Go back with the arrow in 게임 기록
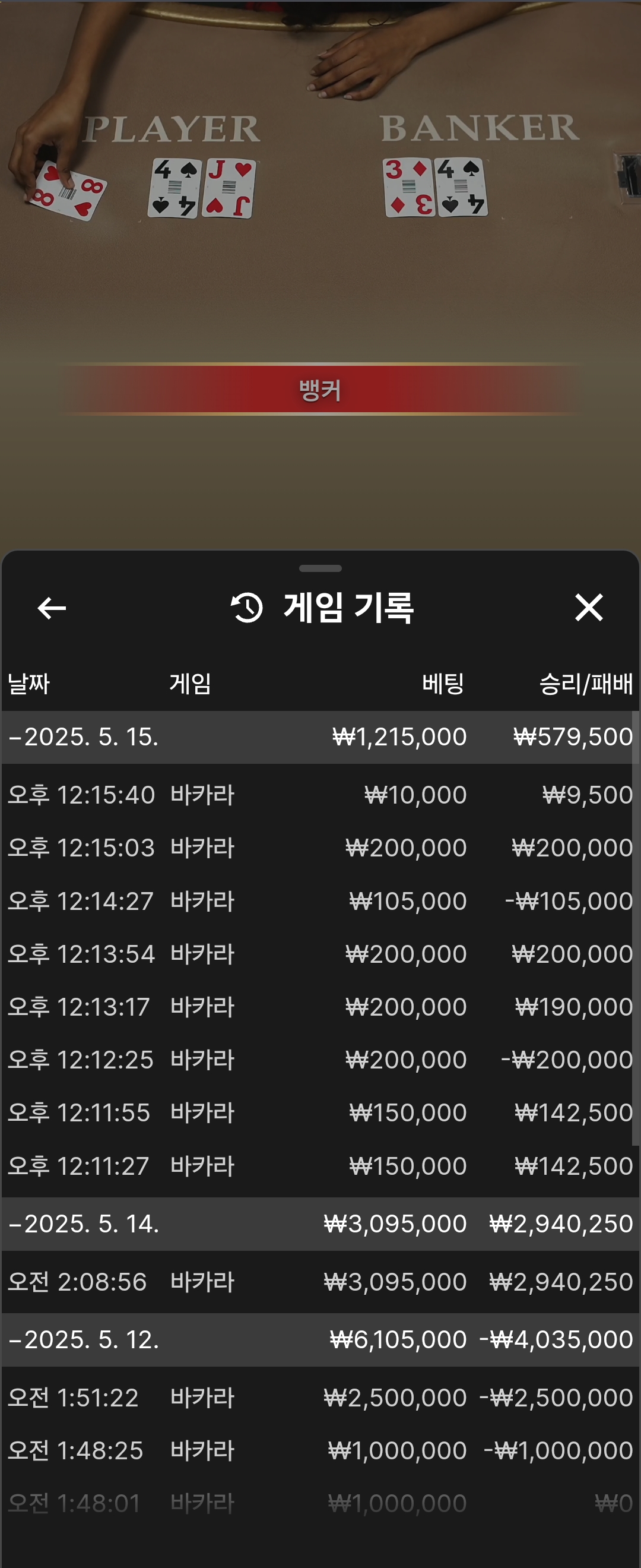 tap(52, 608)
